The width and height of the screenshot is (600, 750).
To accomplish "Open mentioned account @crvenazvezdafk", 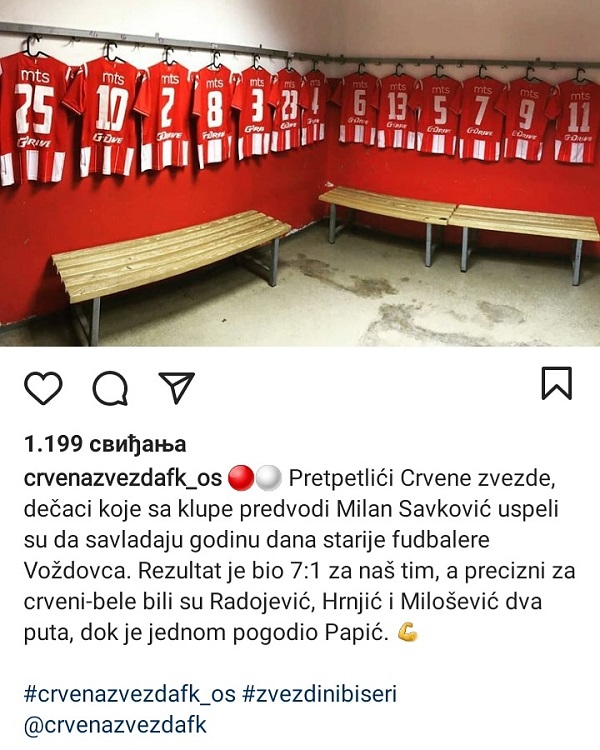I will [x=114, y=724].
